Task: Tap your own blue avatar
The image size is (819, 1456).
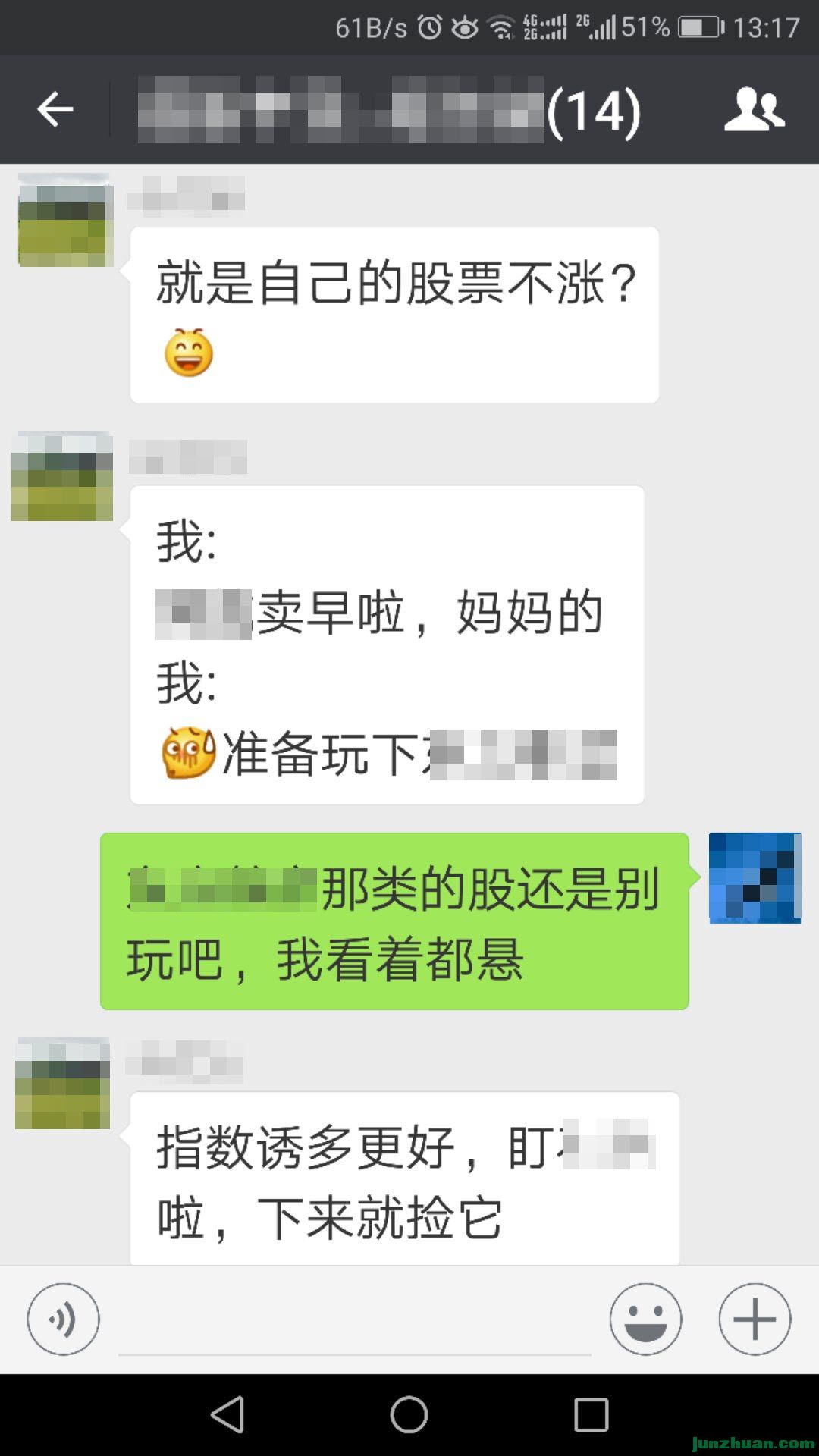Action: pyautogui.click(x=755, y=878)
